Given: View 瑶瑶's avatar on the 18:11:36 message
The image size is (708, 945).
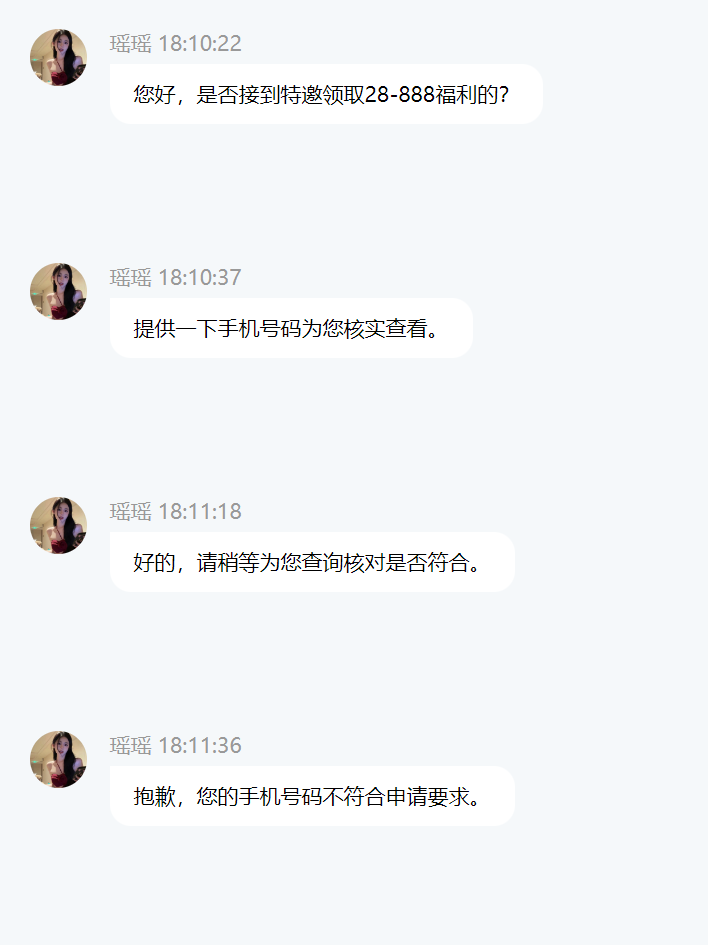Looking at the screenshot, I should click(58, 760).
